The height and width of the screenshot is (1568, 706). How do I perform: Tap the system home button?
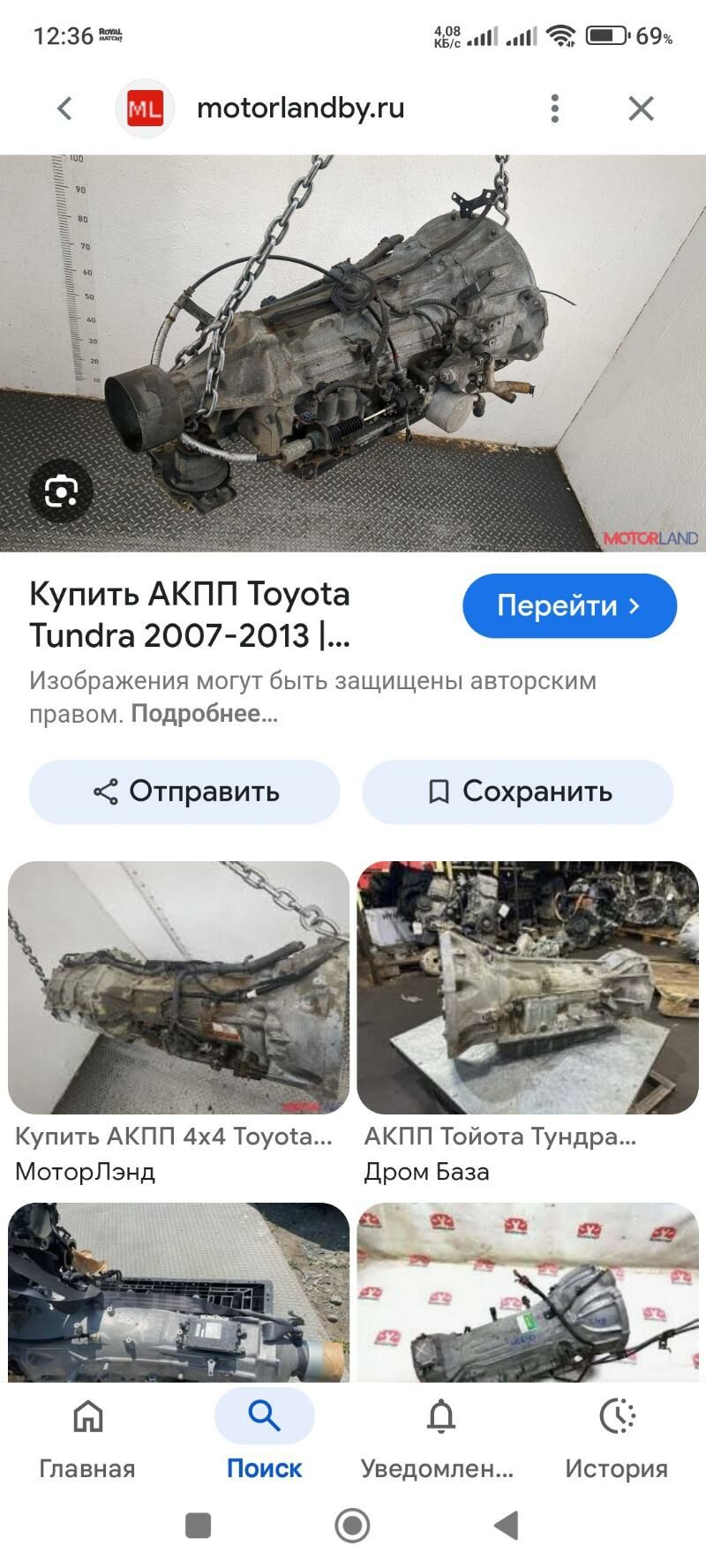click(352, 1526)
